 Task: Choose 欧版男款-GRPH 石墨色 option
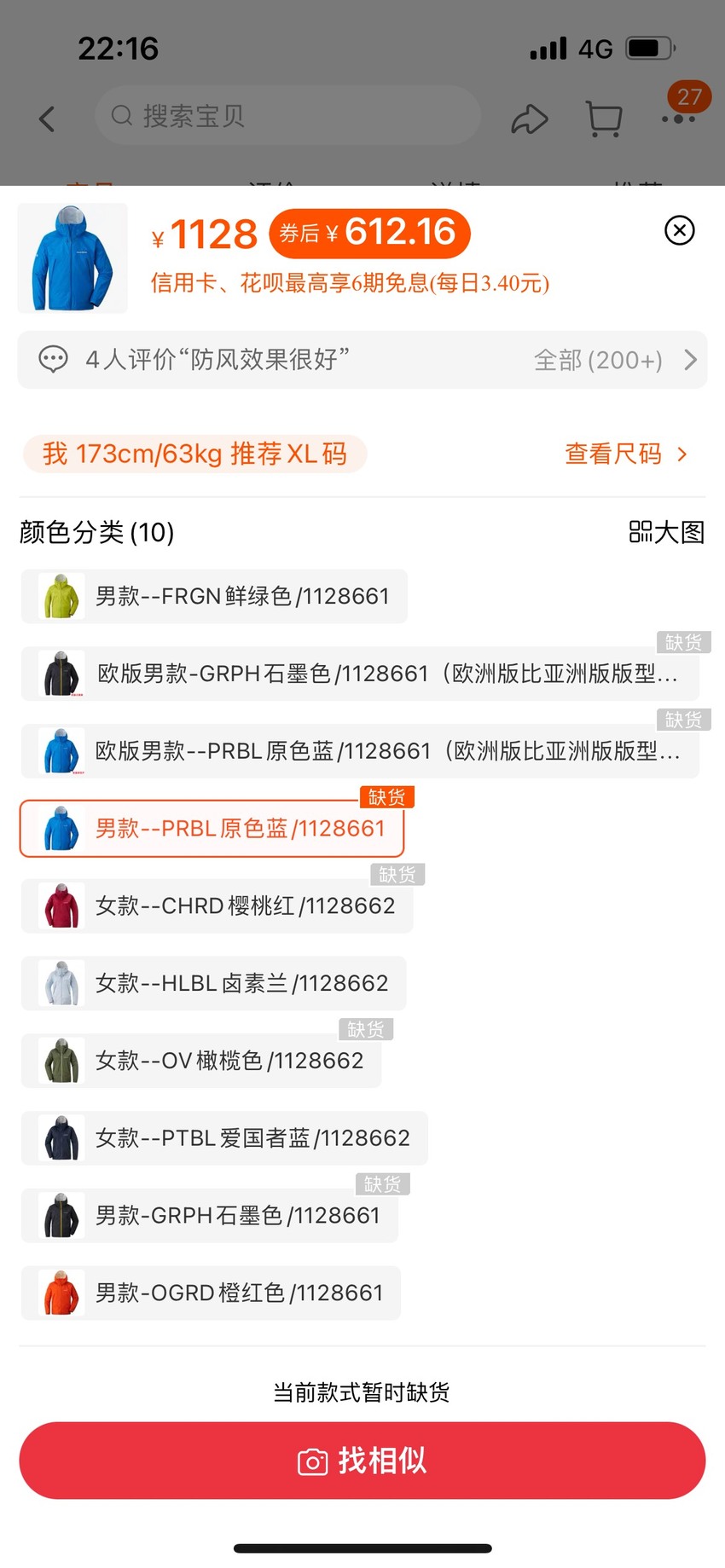[x=360, y=674]
